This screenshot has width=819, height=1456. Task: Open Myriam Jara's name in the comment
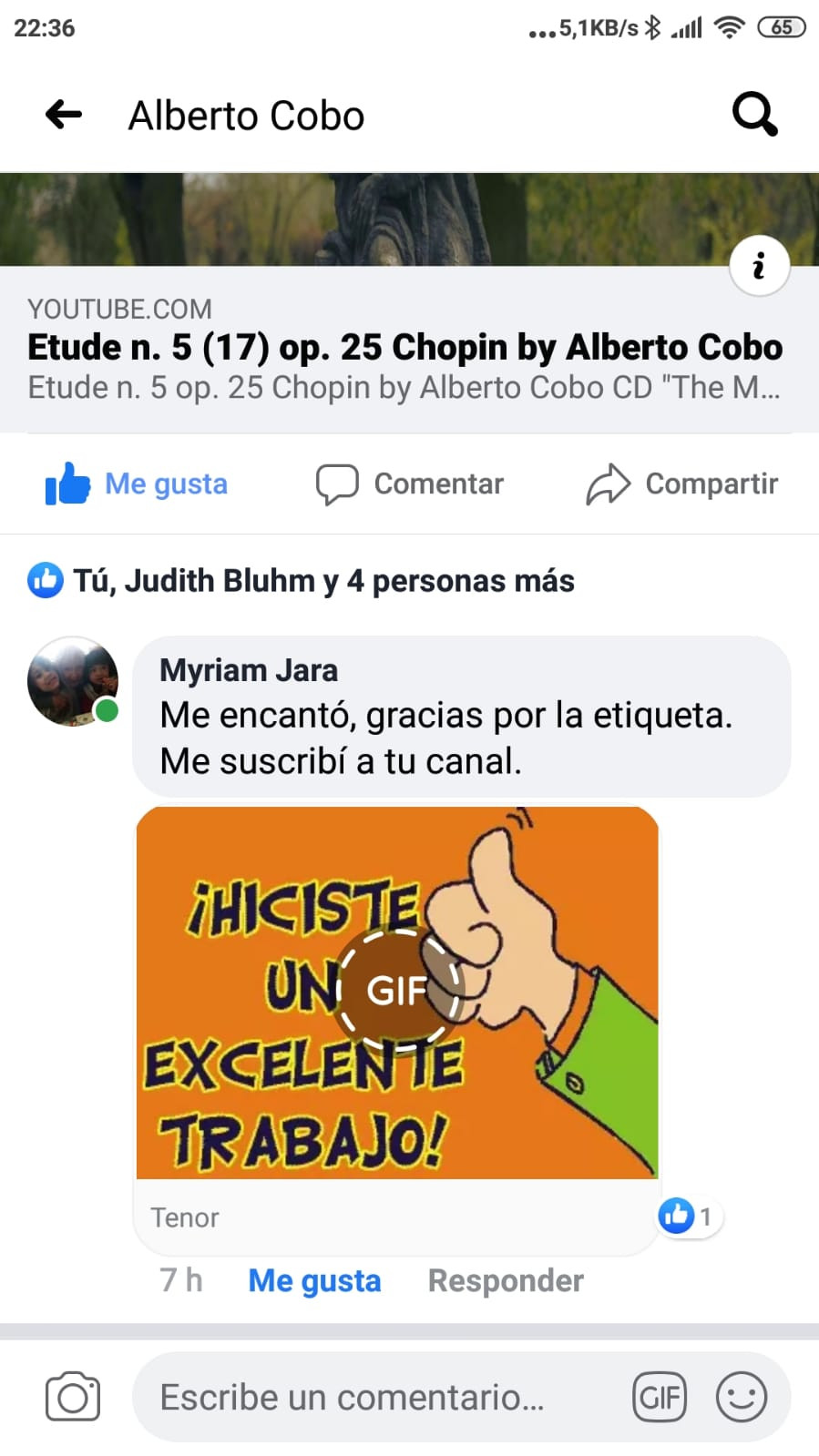tap(249, 670)
